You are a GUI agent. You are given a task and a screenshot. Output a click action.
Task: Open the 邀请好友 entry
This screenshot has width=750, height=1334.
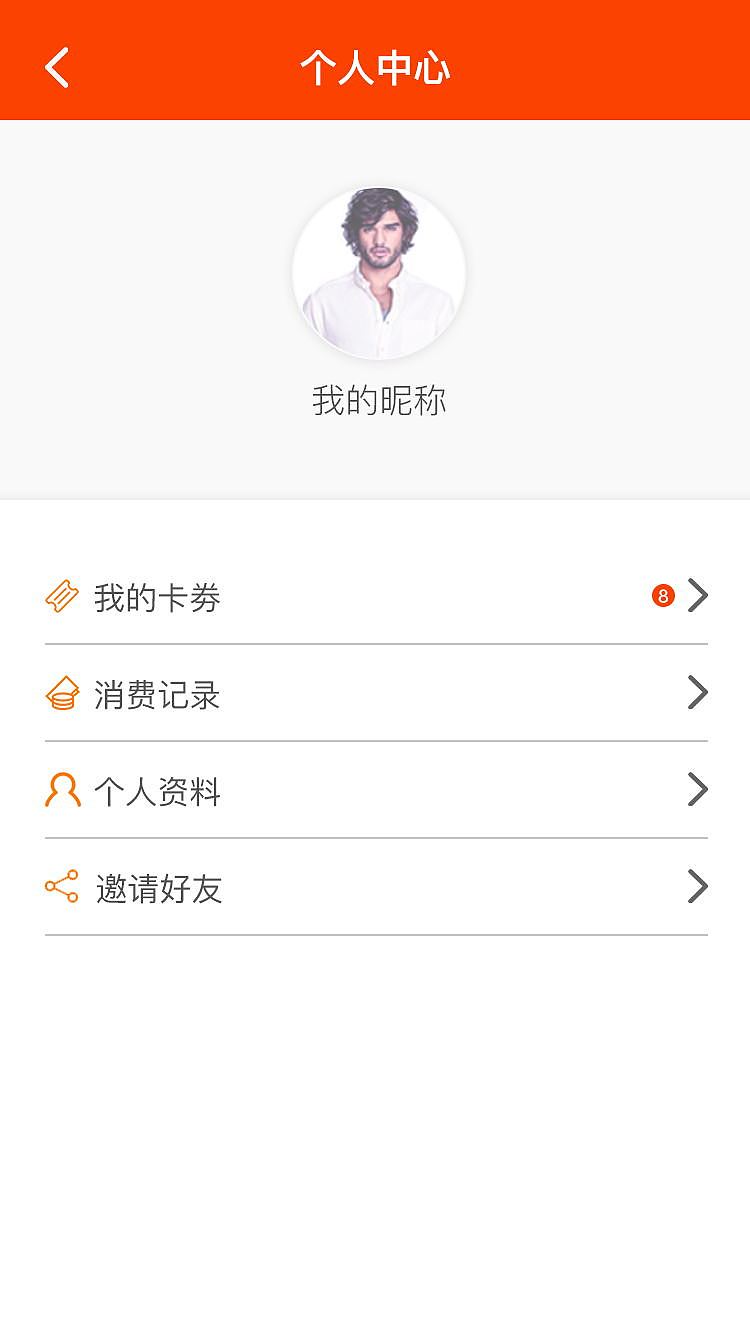(x=375, y=886)
